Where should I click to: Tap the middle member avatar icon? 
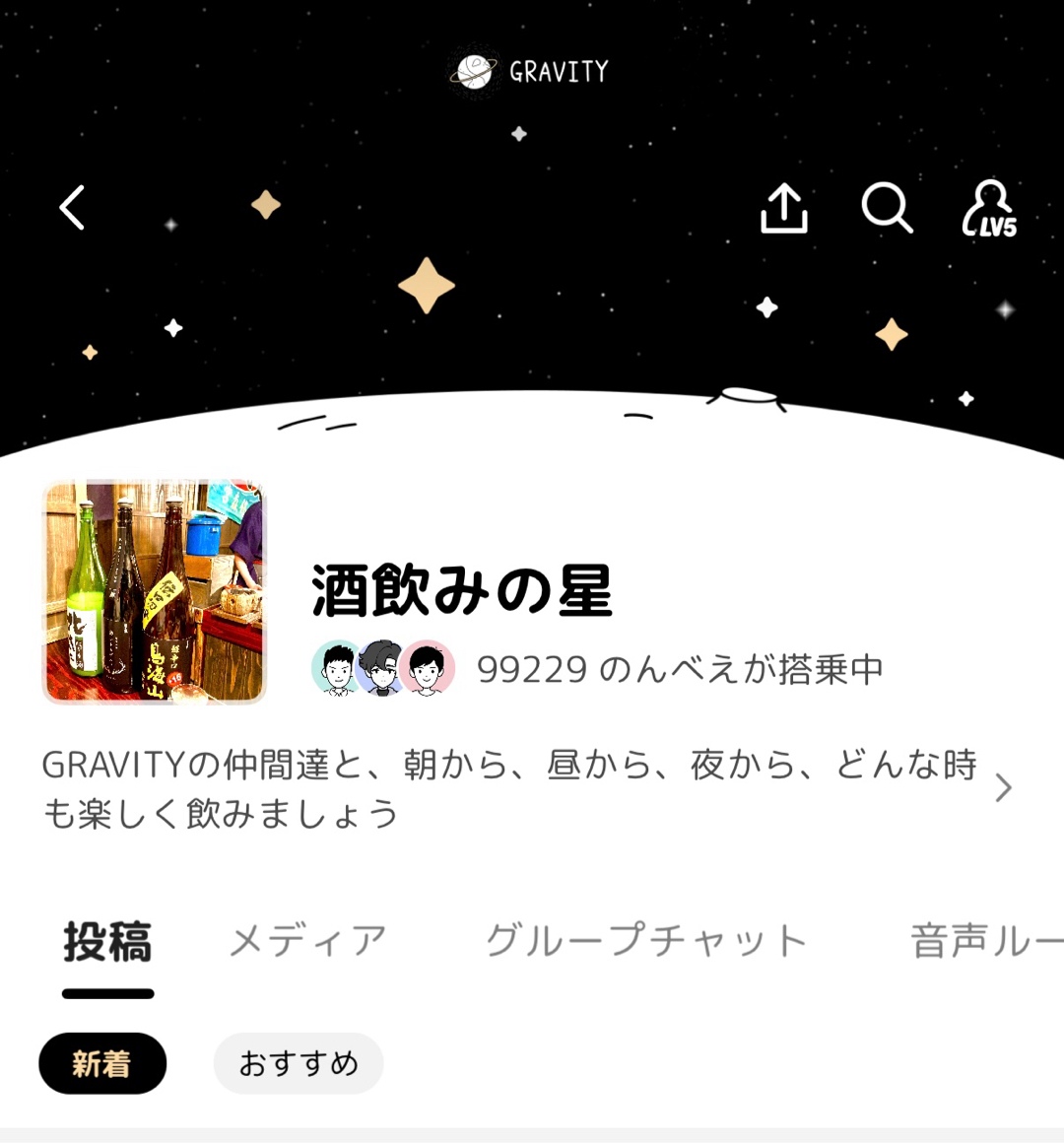(382, 667)
